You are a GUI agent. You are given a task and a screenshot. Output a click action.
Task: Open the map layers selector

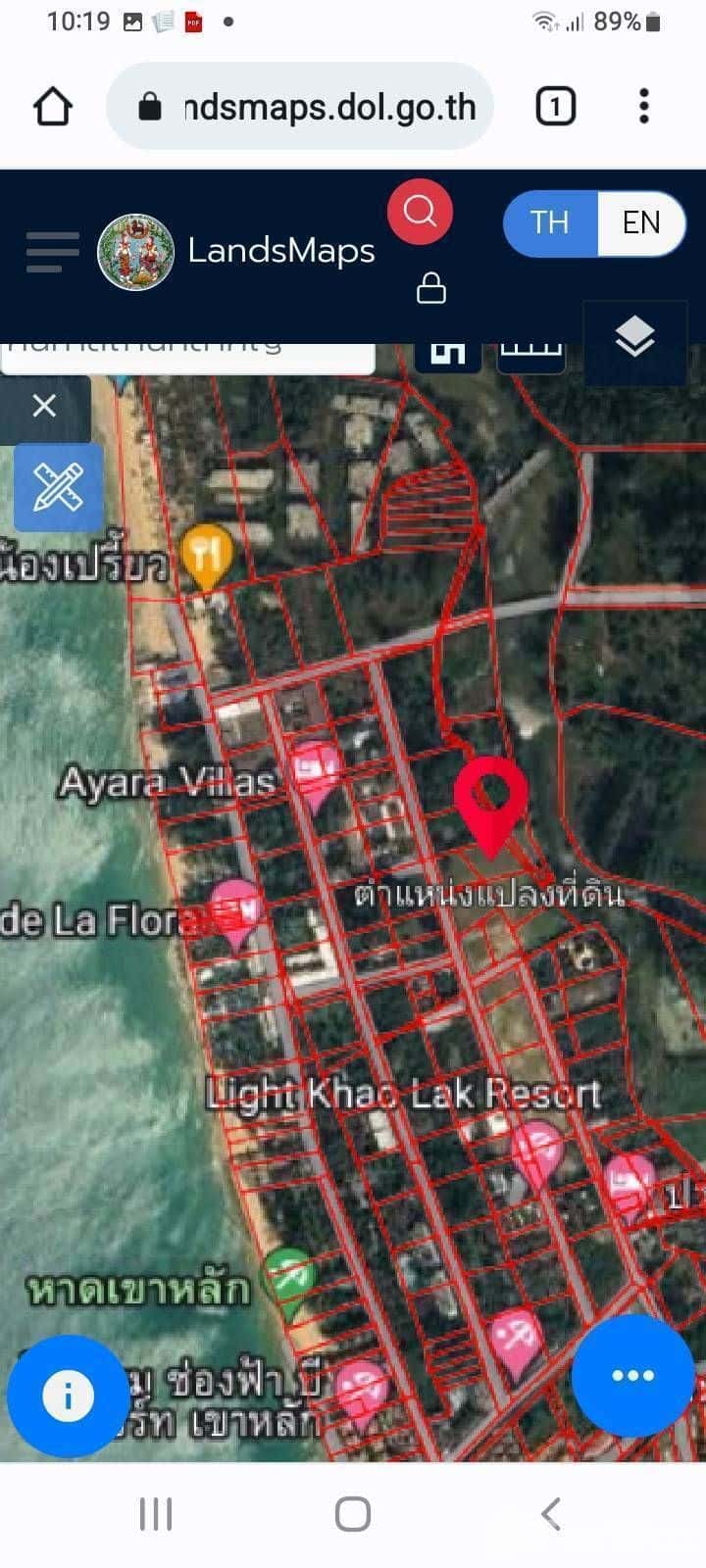tap(634, 339)
